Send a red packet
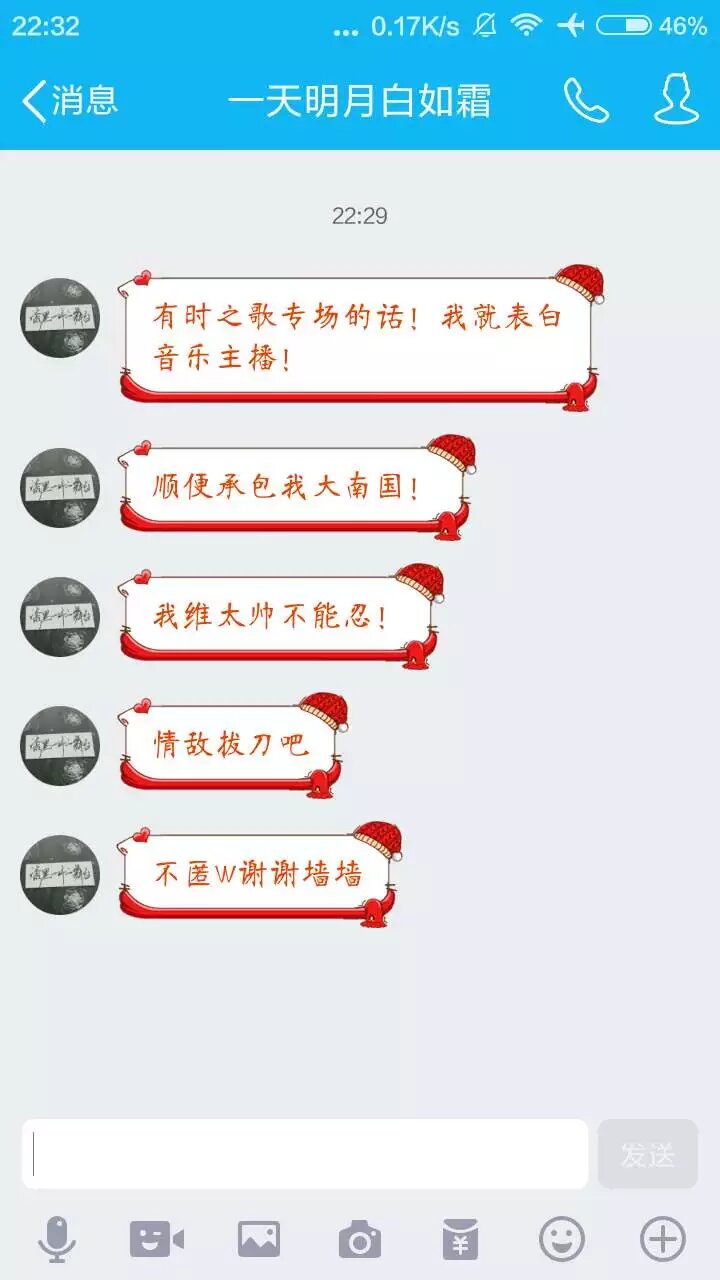 coord(460,1240)
